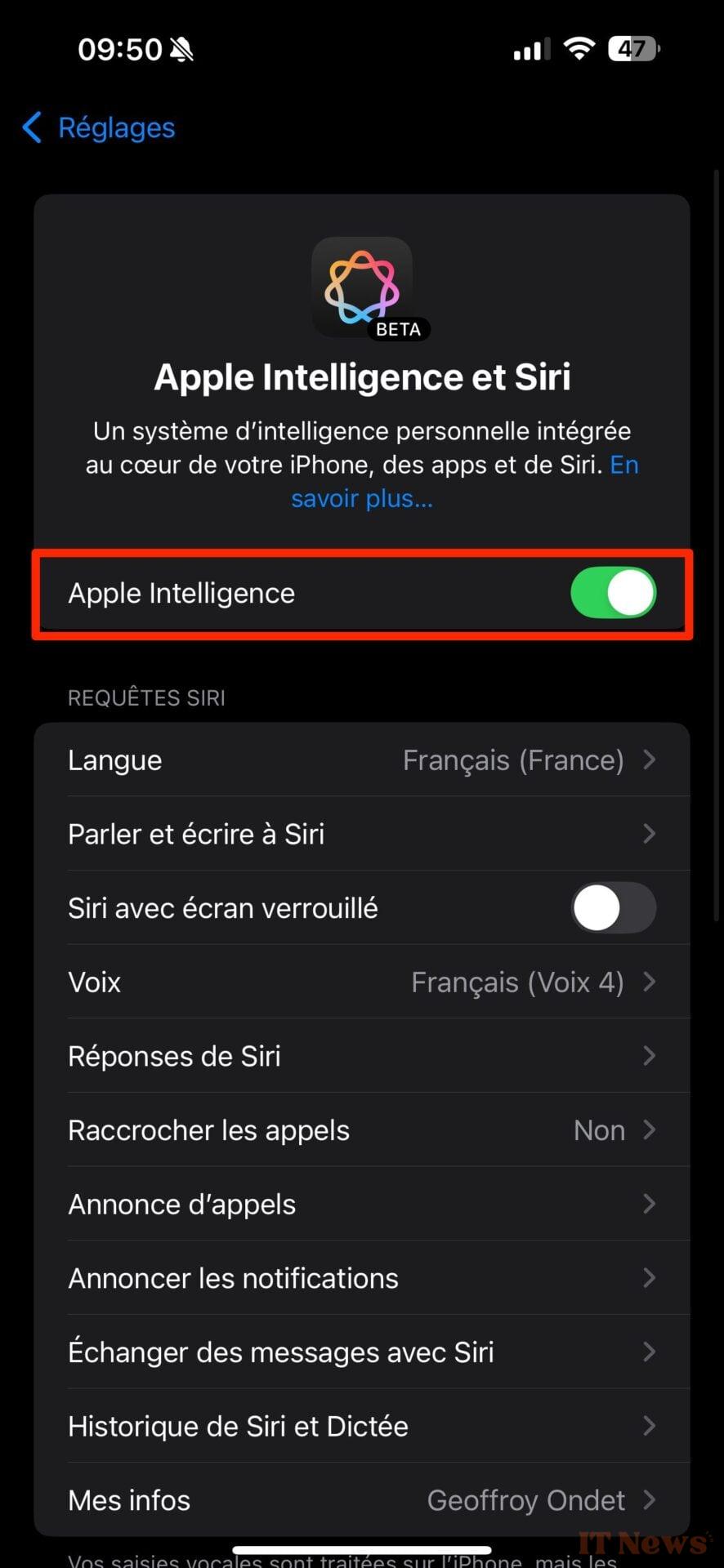Open Échanger des messages avec Siri
This screenshot has width=724, height=1568.
coord(362,1352)
